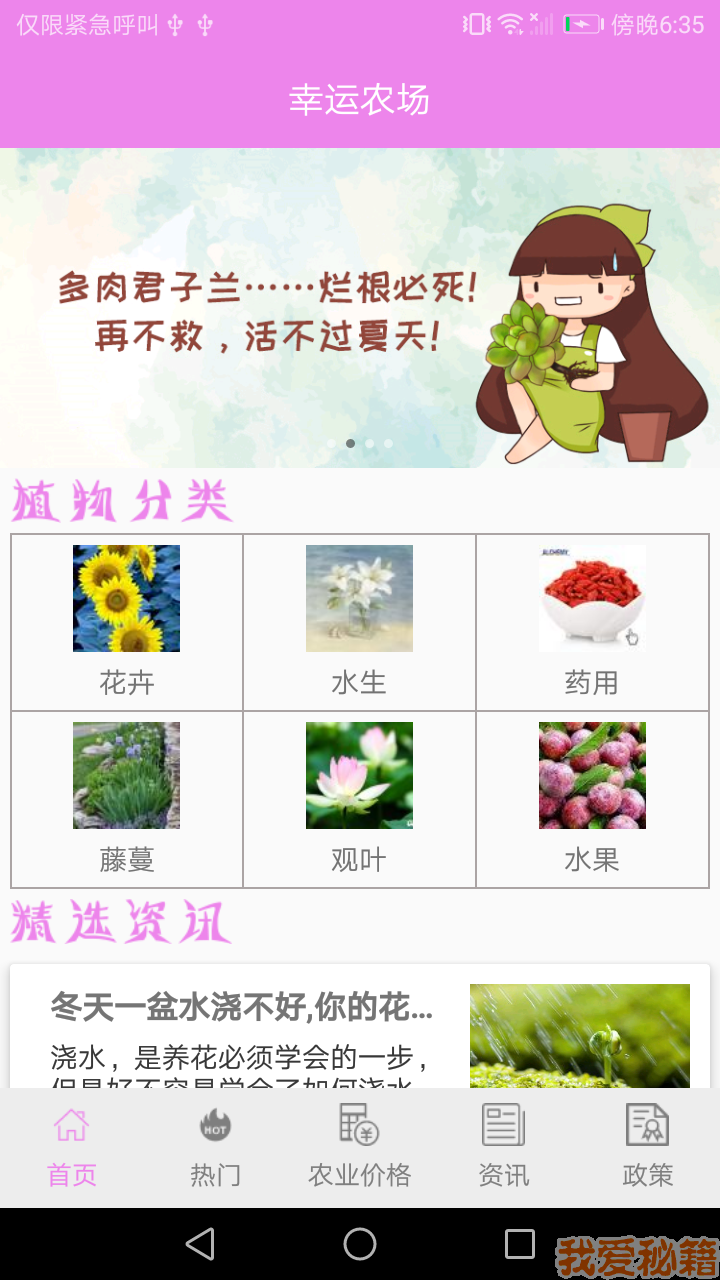Open the 花卉 plant category

[127, 621]
